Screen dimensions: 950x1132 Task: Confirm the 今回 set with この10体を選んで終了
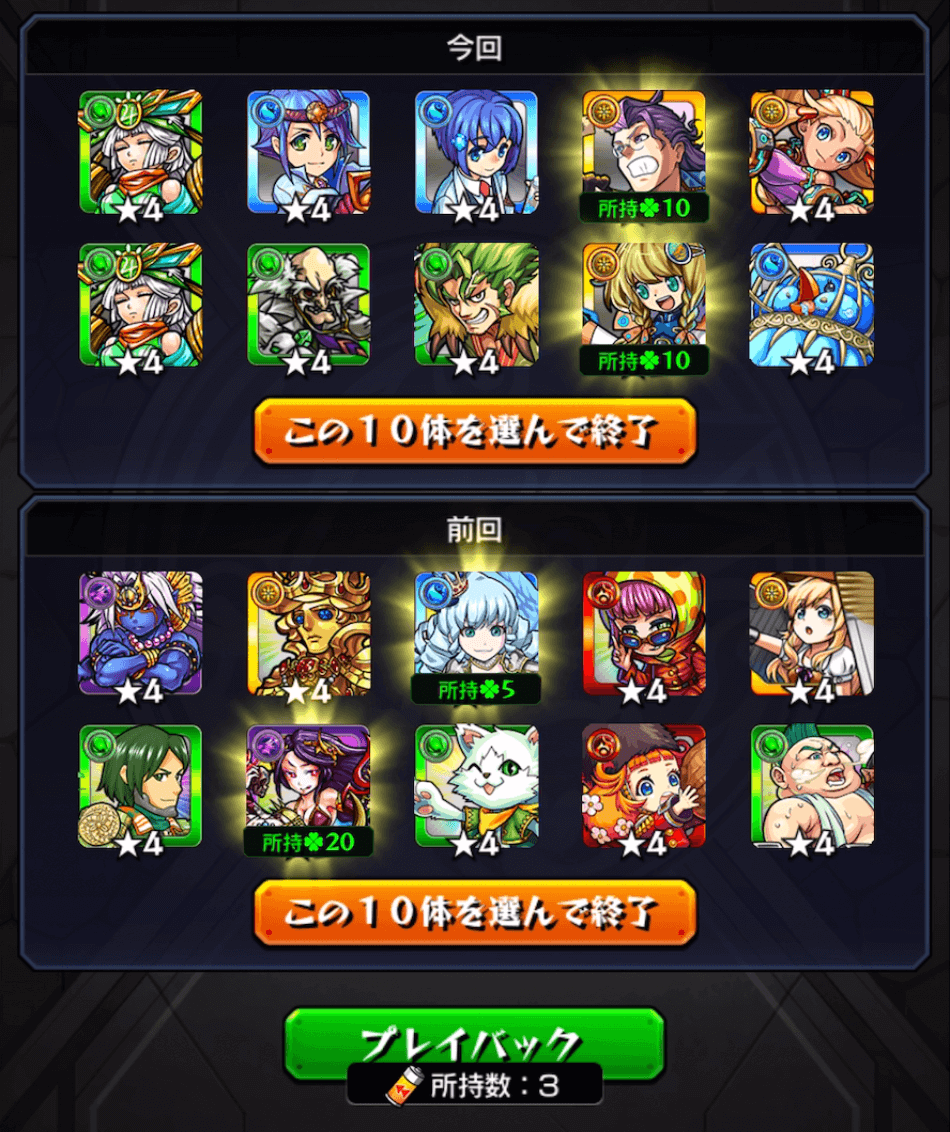pyautogui.click(x=474, y=431)
